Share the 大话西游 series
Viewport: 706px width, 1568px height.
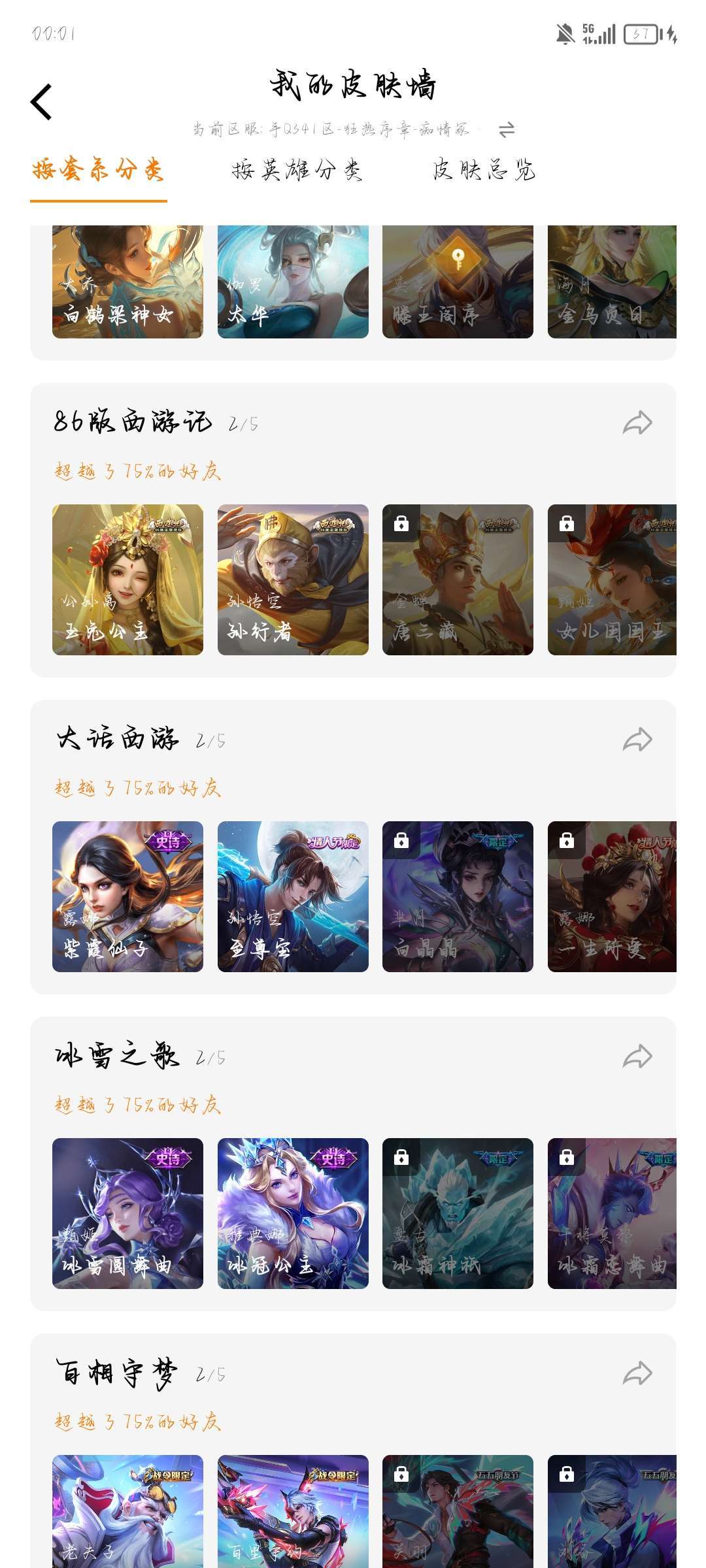click(x=637, y=740)
